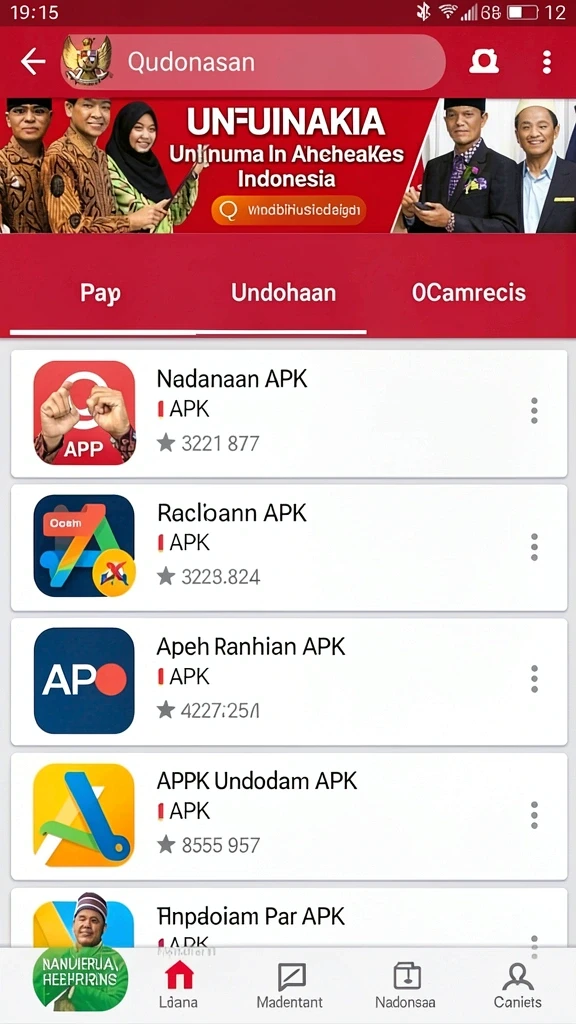The height and width of the screenshot is (1024, 576).
Task: Switch to the Madentant tab
Action: point(289,985)
